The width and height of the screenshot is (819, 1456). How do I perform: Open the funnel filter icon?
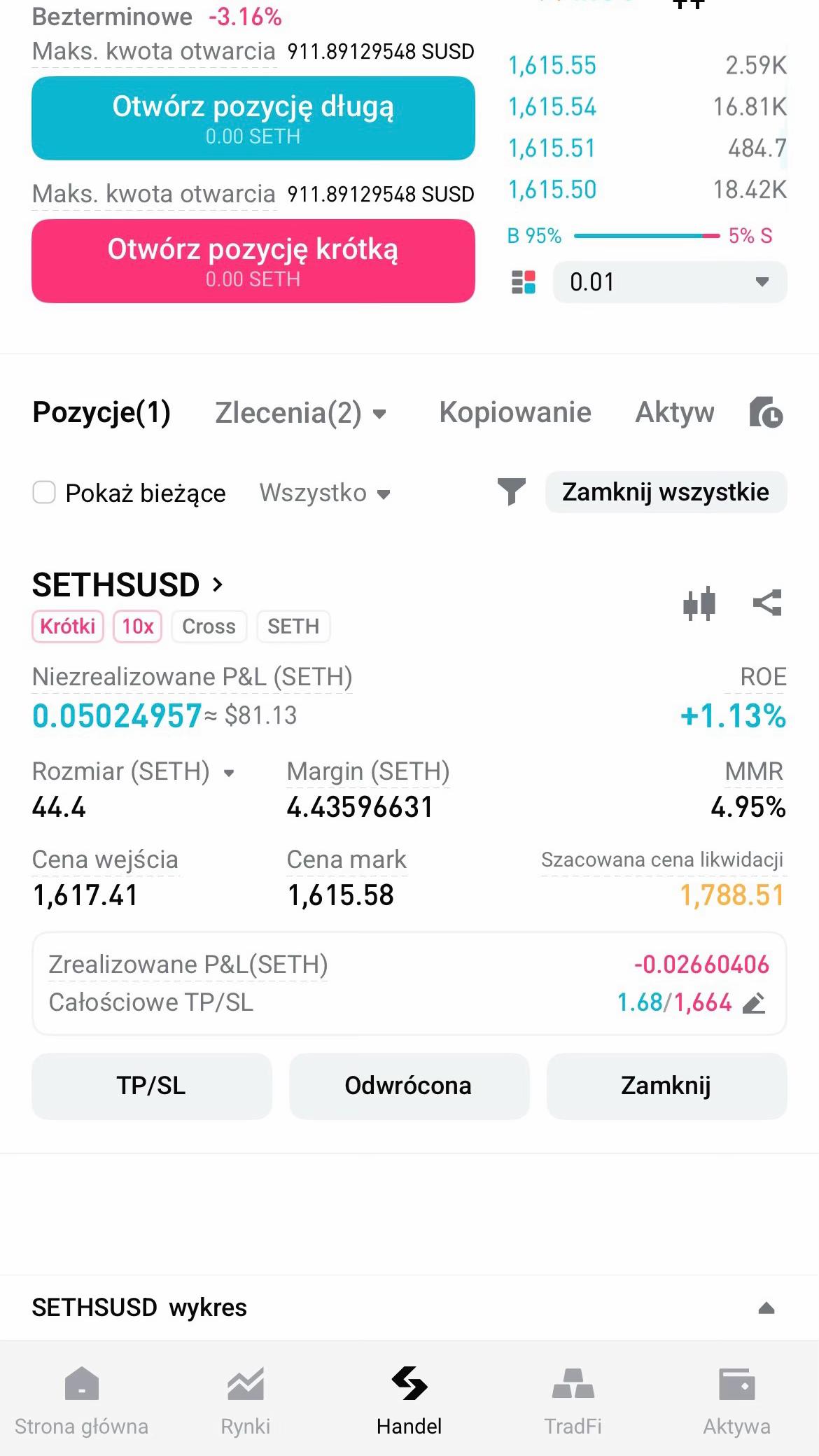click(512, 492)
